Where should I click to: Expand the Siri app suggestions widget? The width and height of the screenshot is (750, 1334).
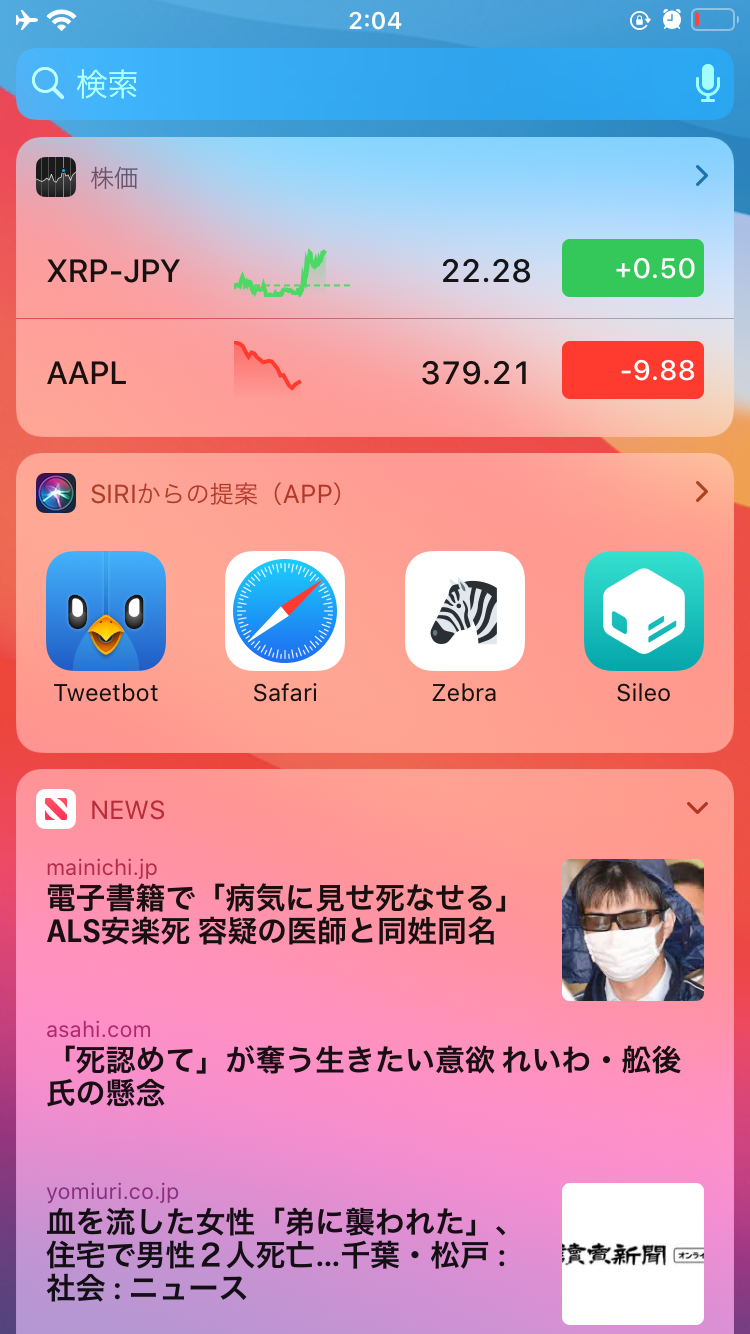click(x=701, y=492)
